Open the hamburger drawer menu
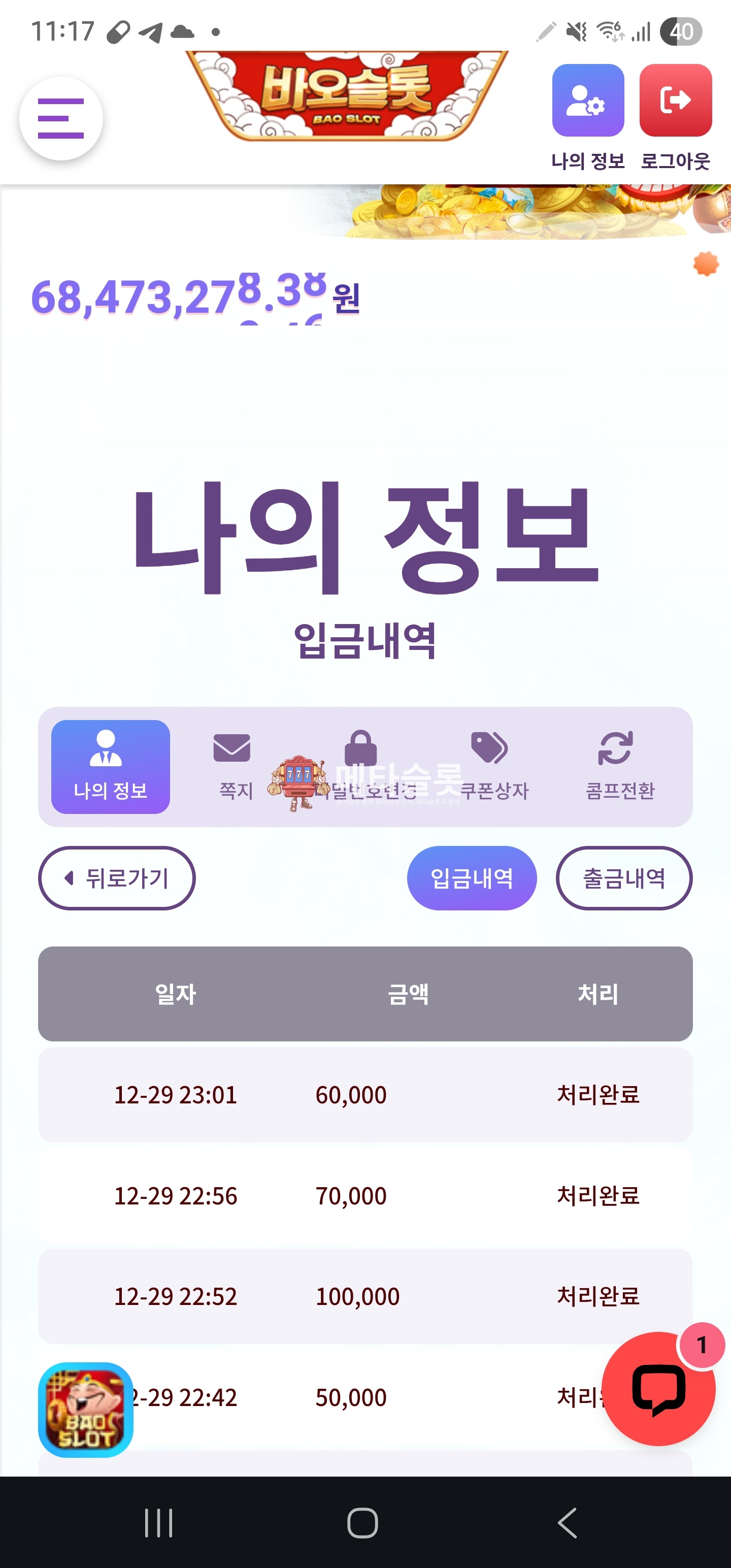Image resolution: width=731 pixels, height=1568 pixels. [61, 119]
